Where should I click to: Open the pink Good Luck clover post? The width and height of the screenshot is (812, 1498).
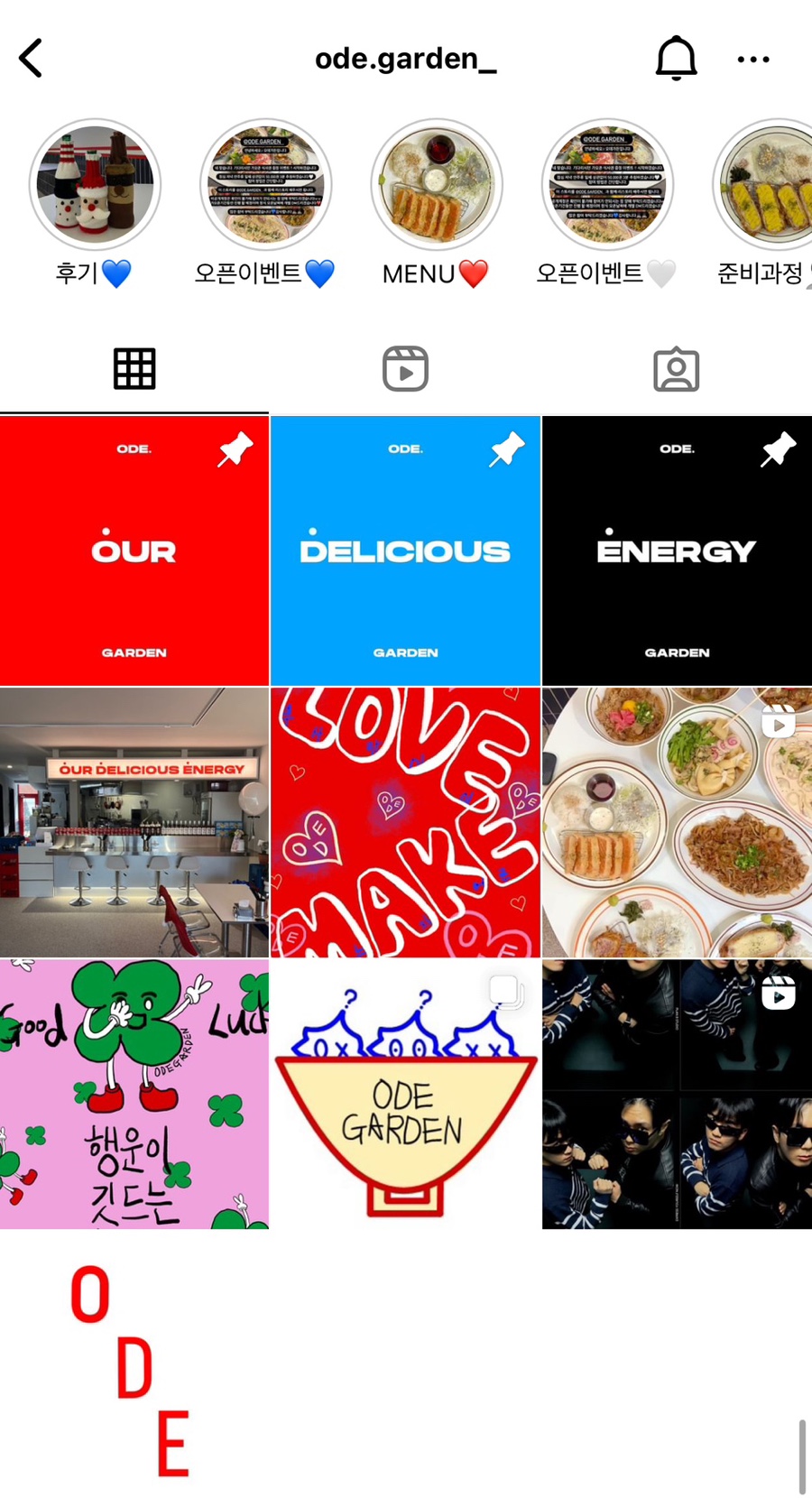coord(134,1094)
